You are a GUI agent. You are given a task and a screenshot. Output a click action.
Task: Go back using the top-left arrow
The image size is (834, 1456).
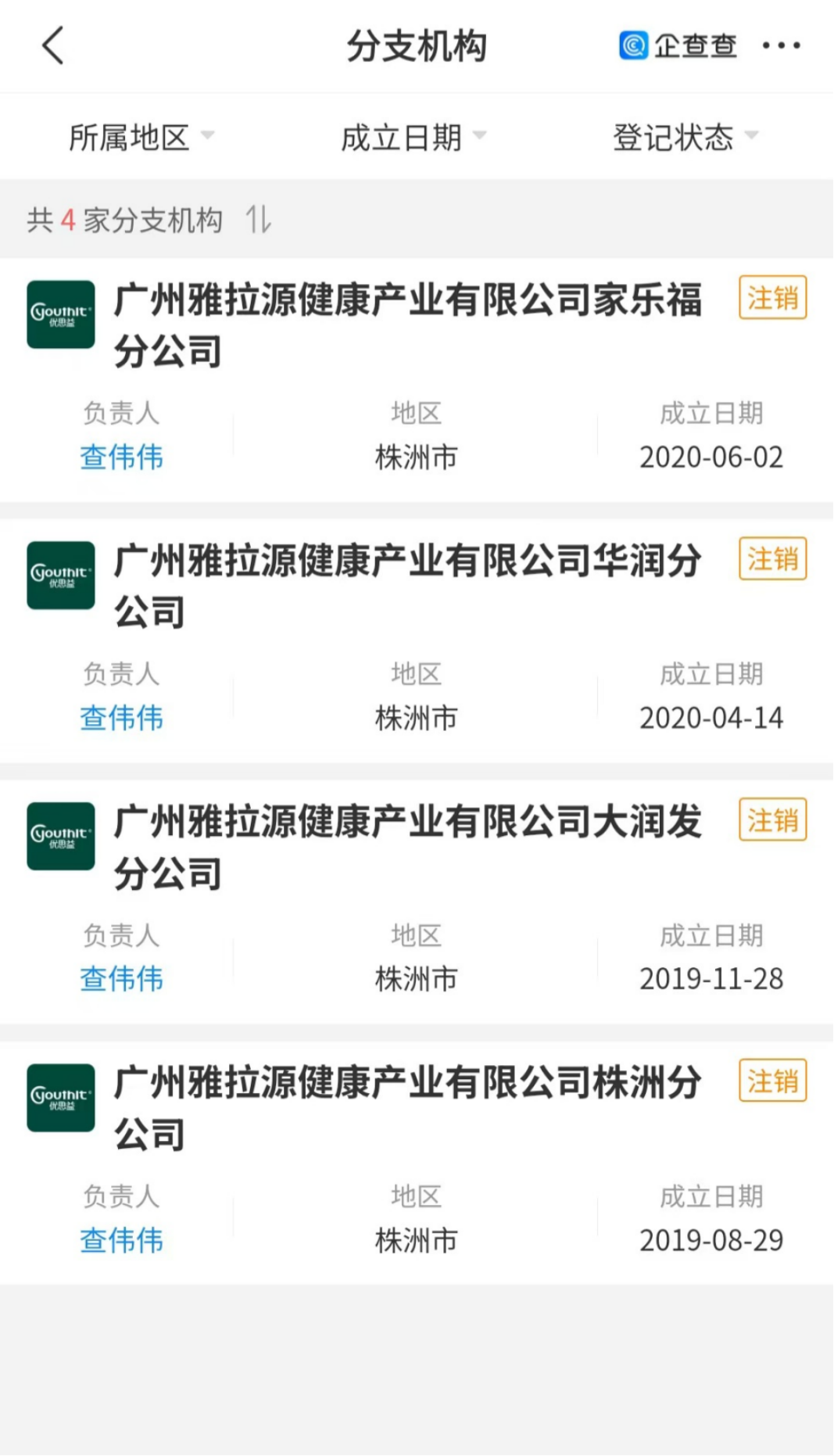[x=53, y=45]
